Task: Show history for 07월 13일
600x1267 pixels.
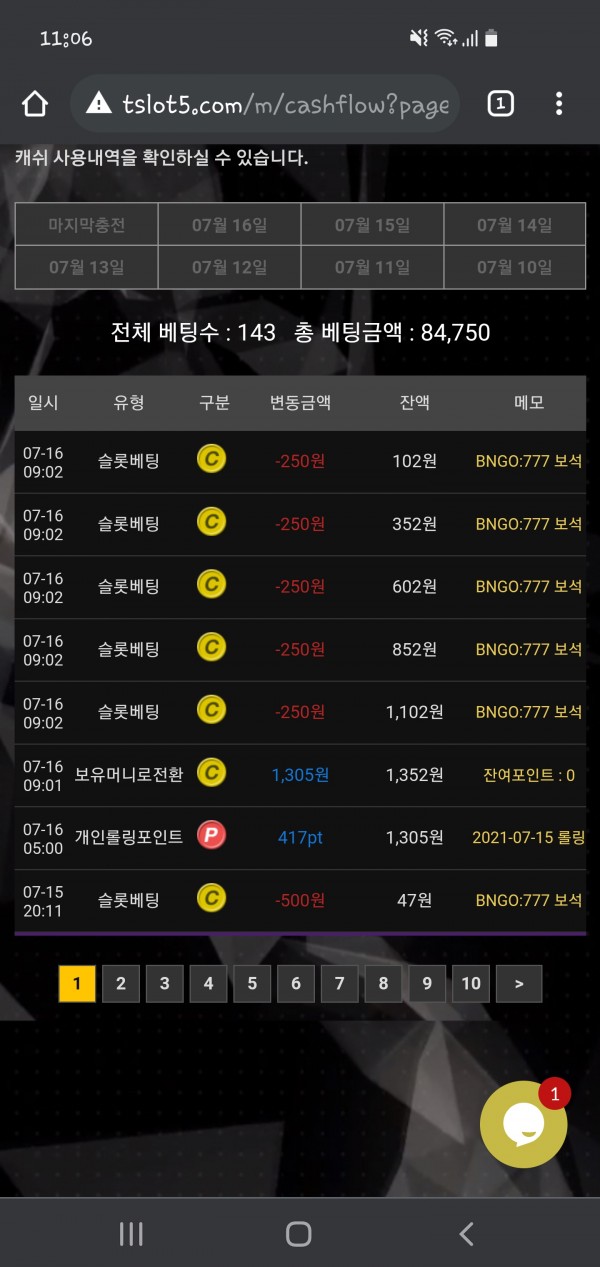Action: 87,267
